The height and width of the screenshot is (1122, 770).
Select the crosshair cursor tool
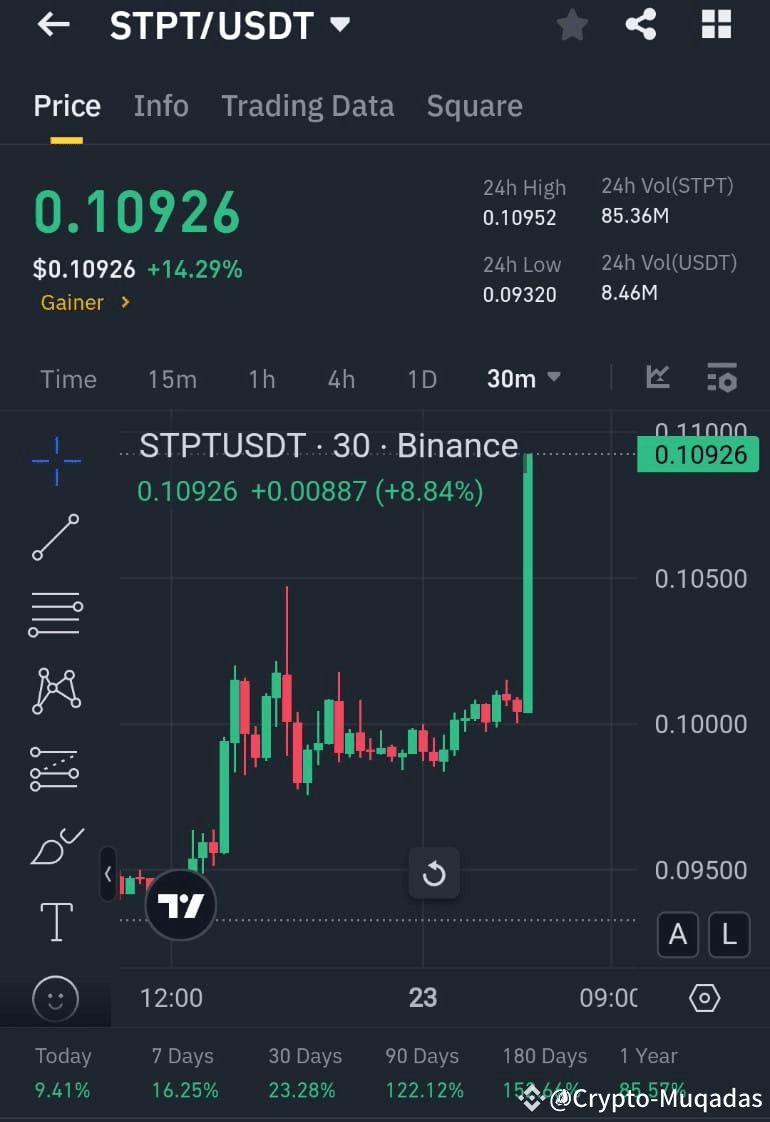click(55, 461)
